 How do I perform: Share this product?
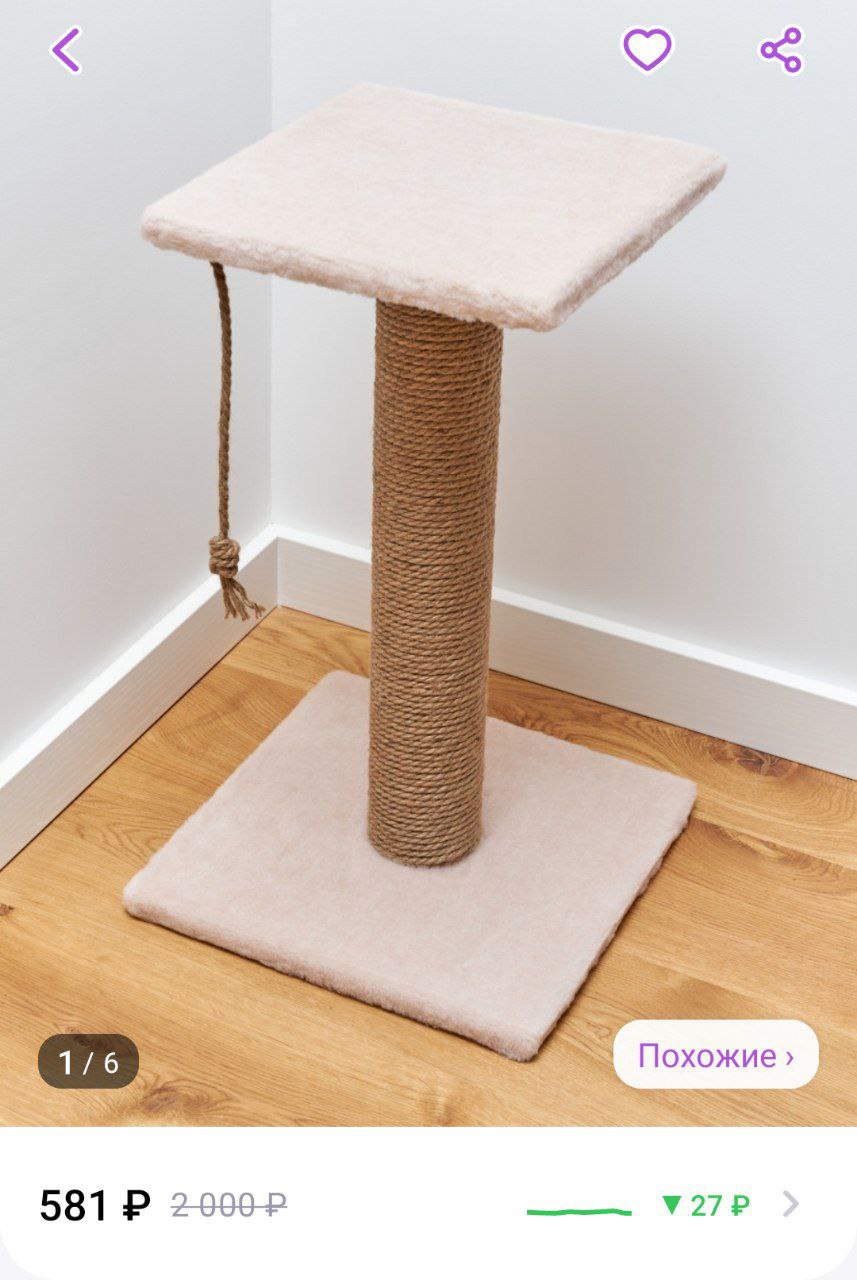click(781, 50)
